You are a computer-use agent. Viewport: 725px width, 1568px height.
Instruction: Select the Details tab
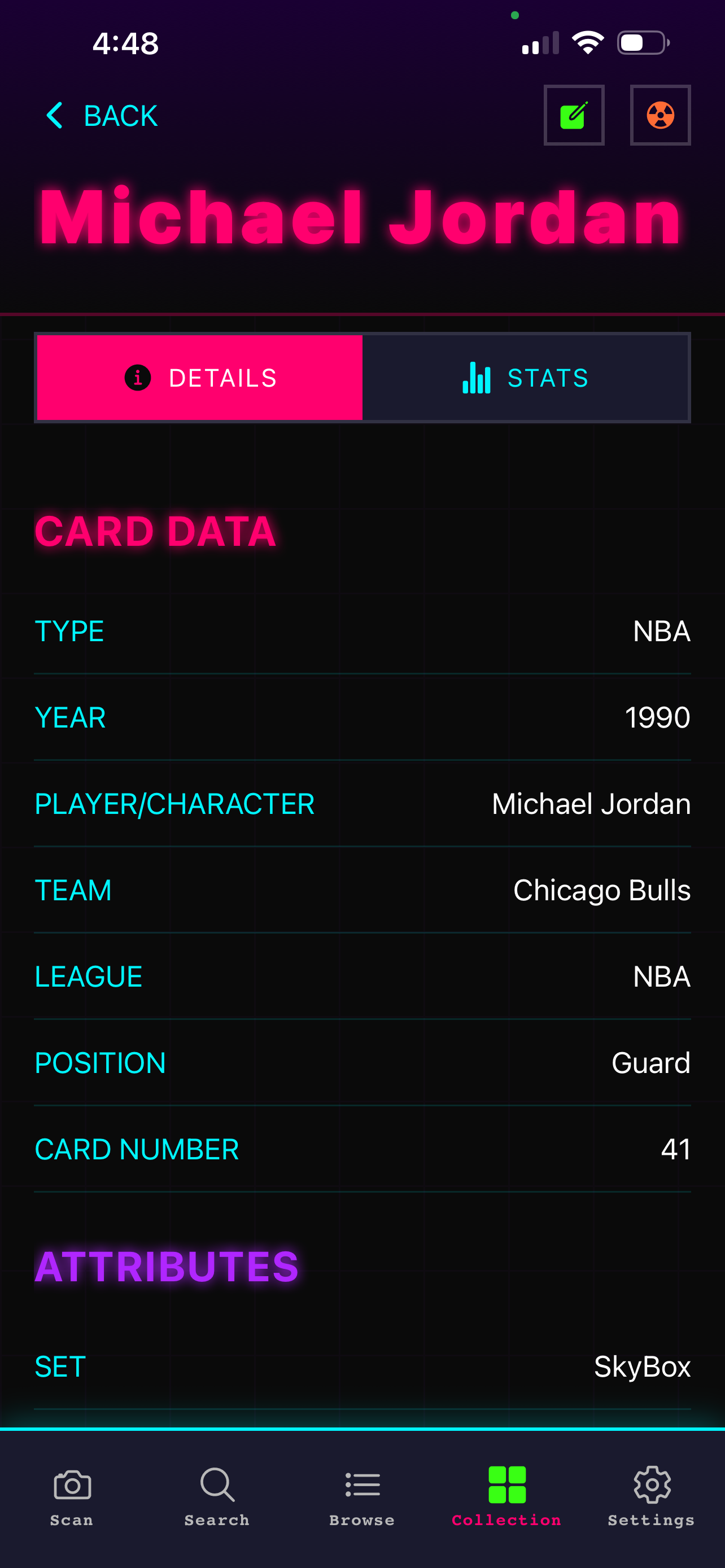point(199,378)
